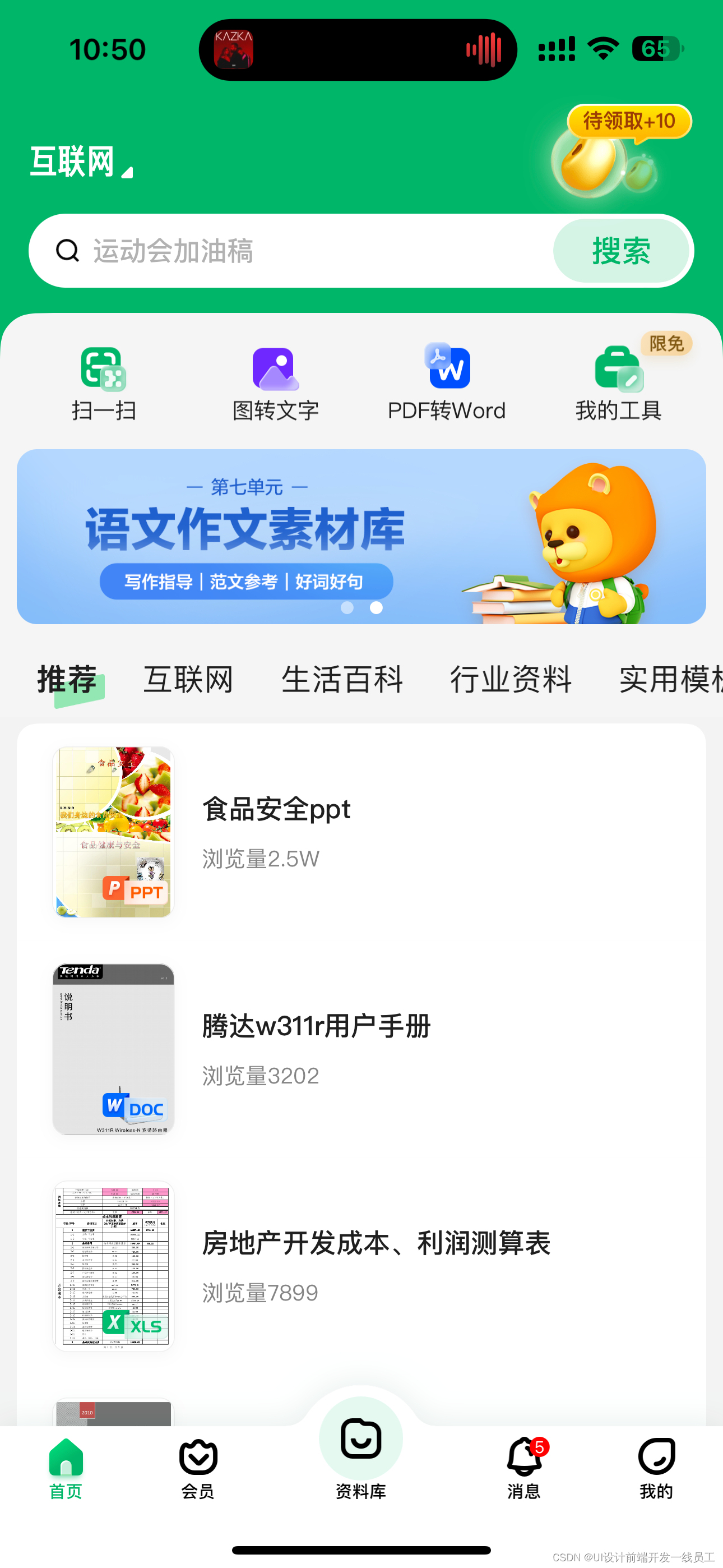Open 腾达w311r用户手册 document
The image size is (723, 1568).
pyautogui.click(x=361, y=1048)
